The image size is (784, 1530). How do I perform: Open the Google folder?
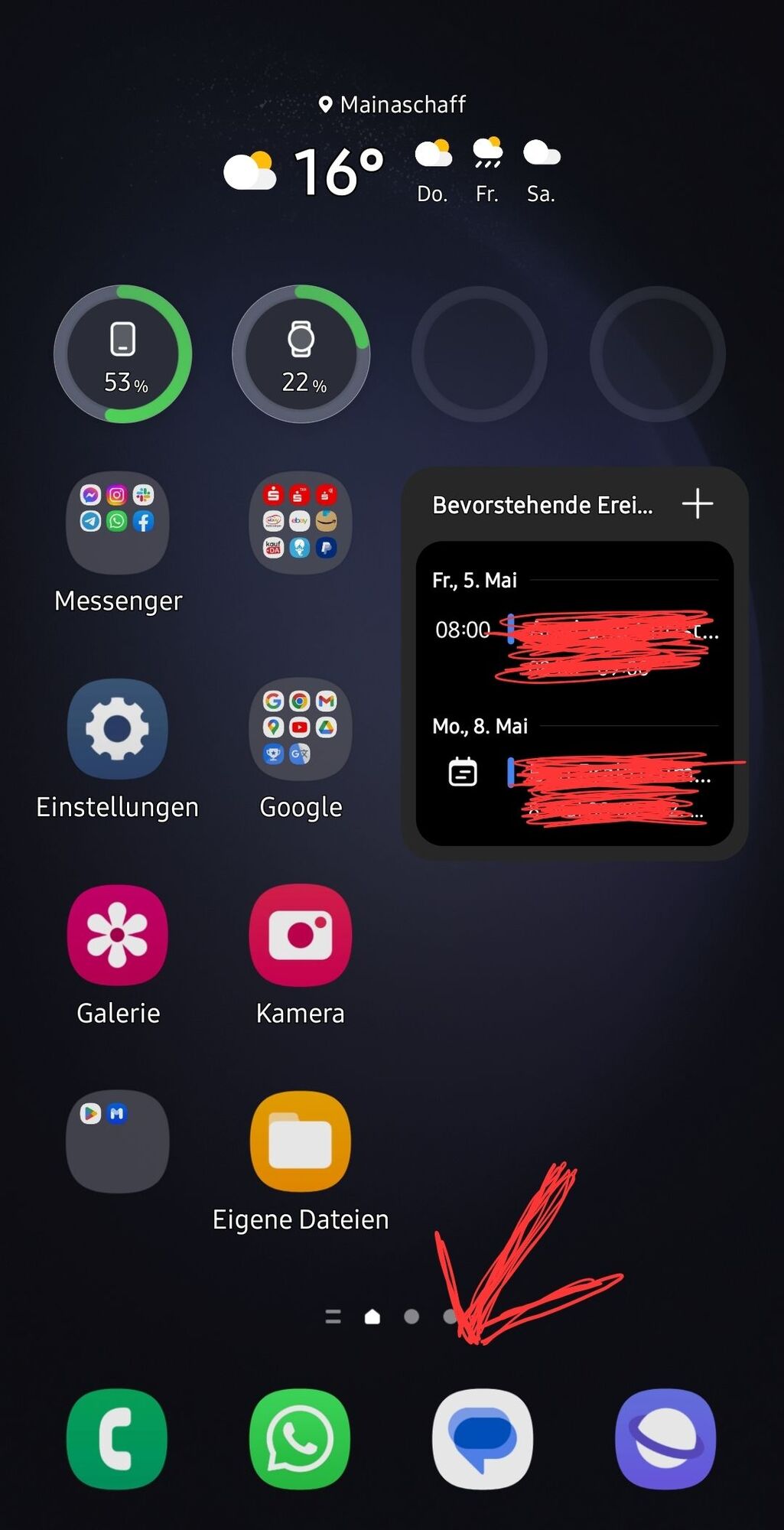(301, 729)
